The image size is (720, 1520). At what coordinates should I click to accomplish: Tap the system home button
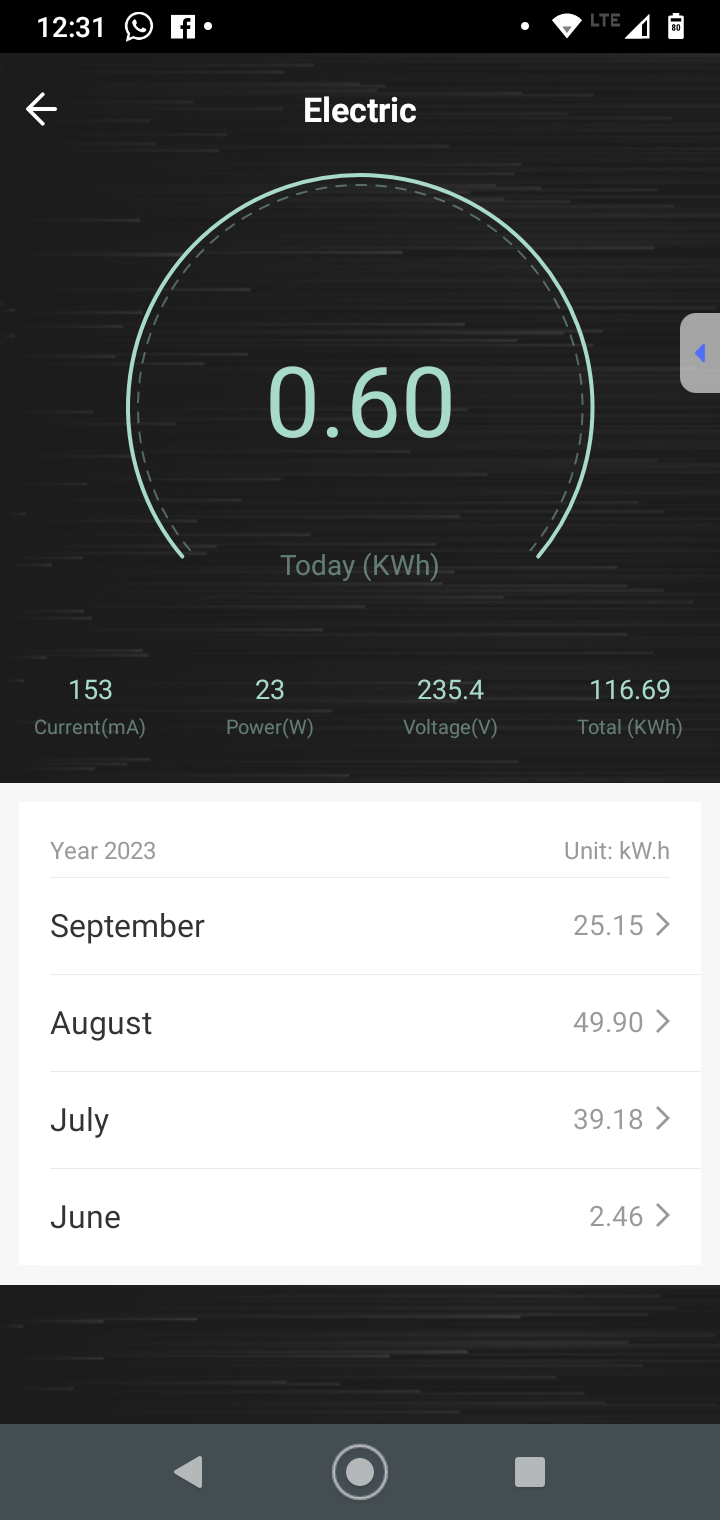click(360, 1472)
